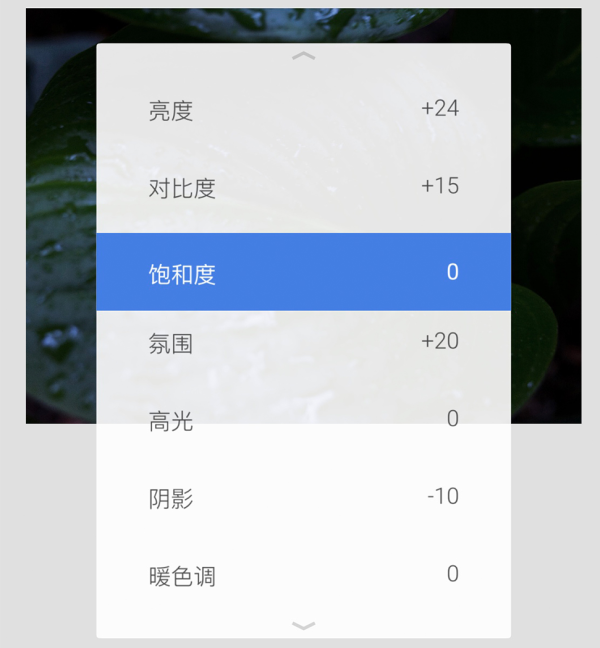Select the 高光 adjustment row
The width and height of the screenshot is (600, 648).
(303, 421)
